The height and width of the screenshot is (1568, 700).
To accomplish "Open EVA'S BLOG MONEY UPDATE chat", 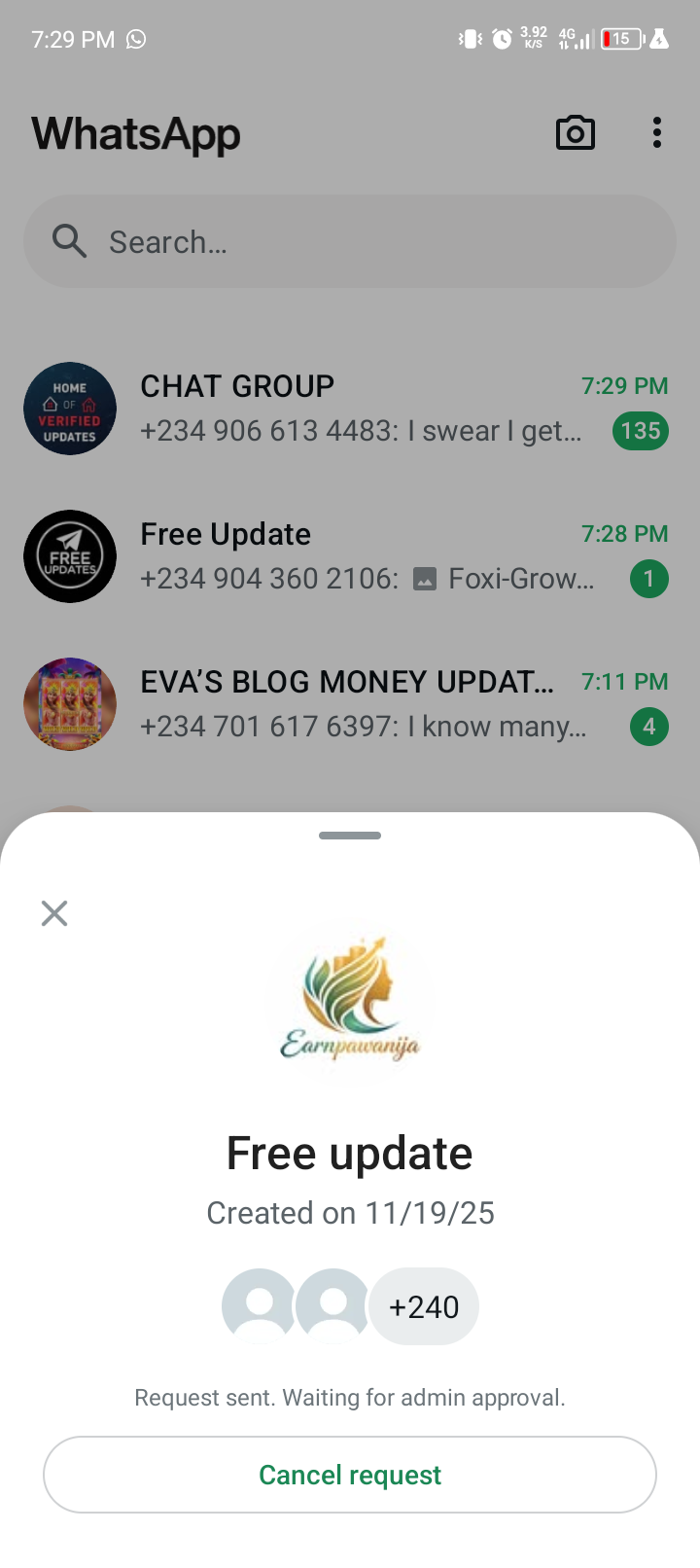I will [x=360, y=704].
